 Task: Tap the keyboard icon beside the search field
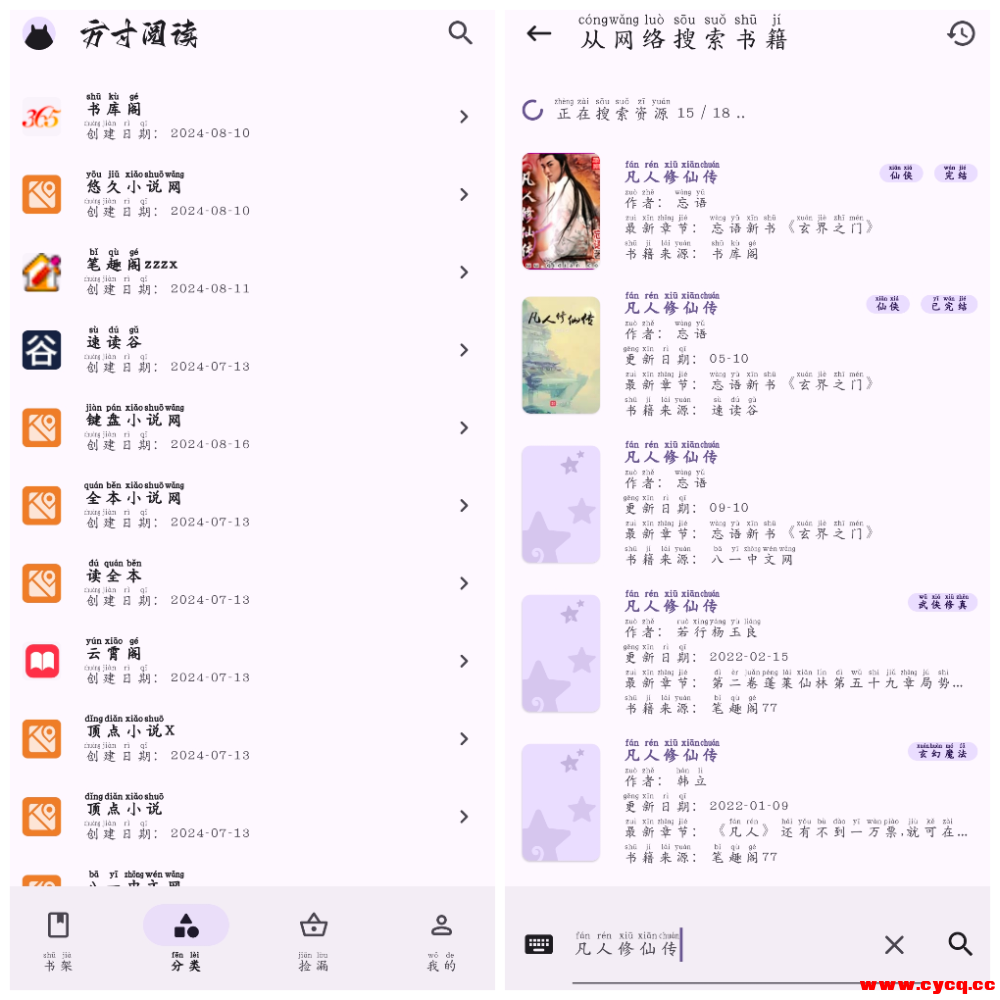tap(539, 944)
